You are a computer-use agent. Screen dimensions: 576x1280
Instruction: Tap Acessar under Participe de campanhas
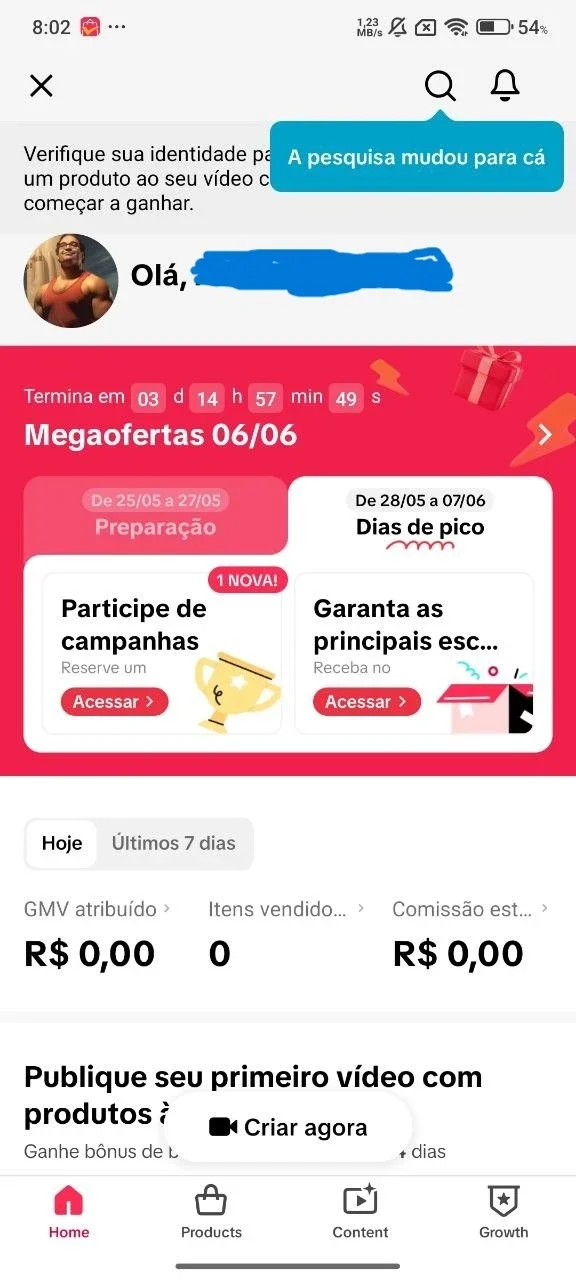(114, 702)
